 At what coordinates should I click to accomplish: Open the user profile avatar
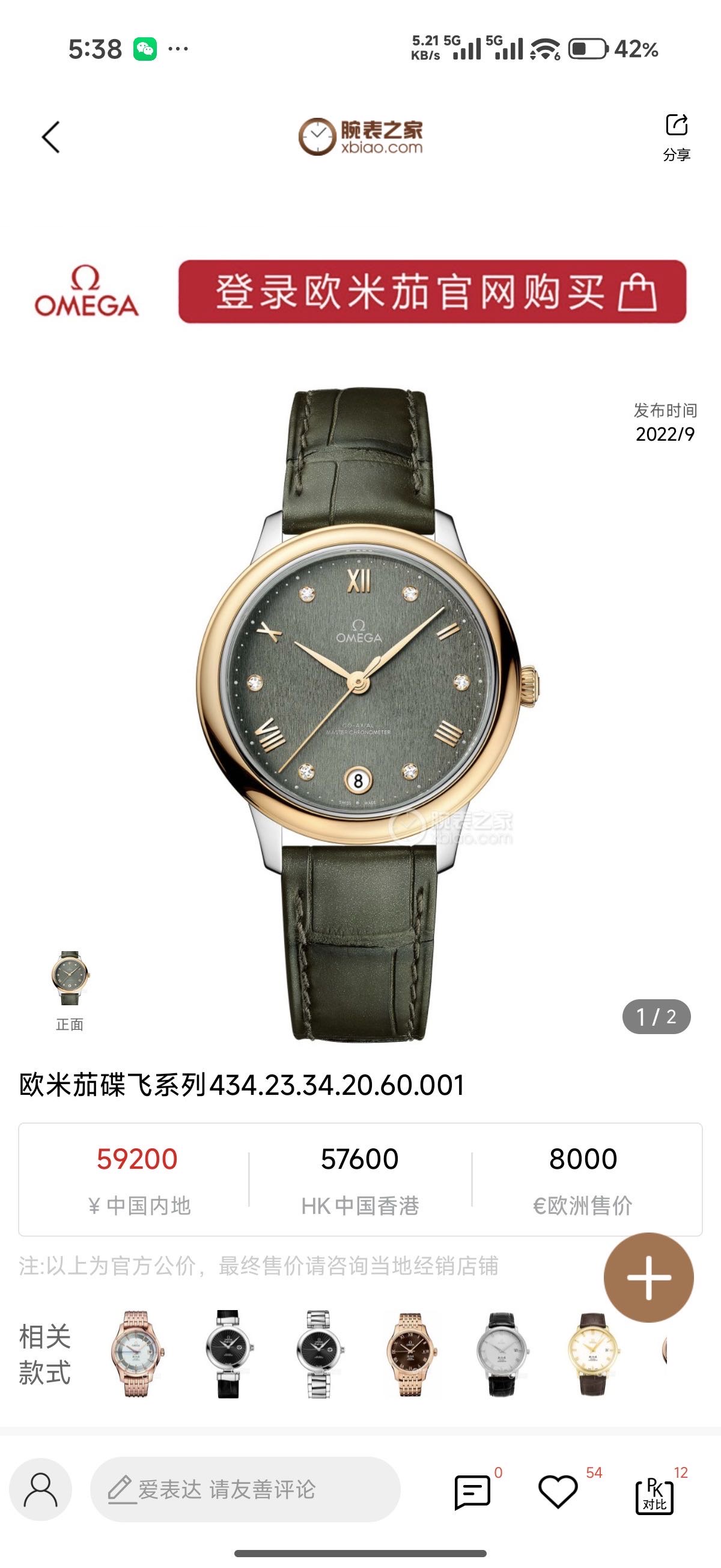click(41, 1489)
